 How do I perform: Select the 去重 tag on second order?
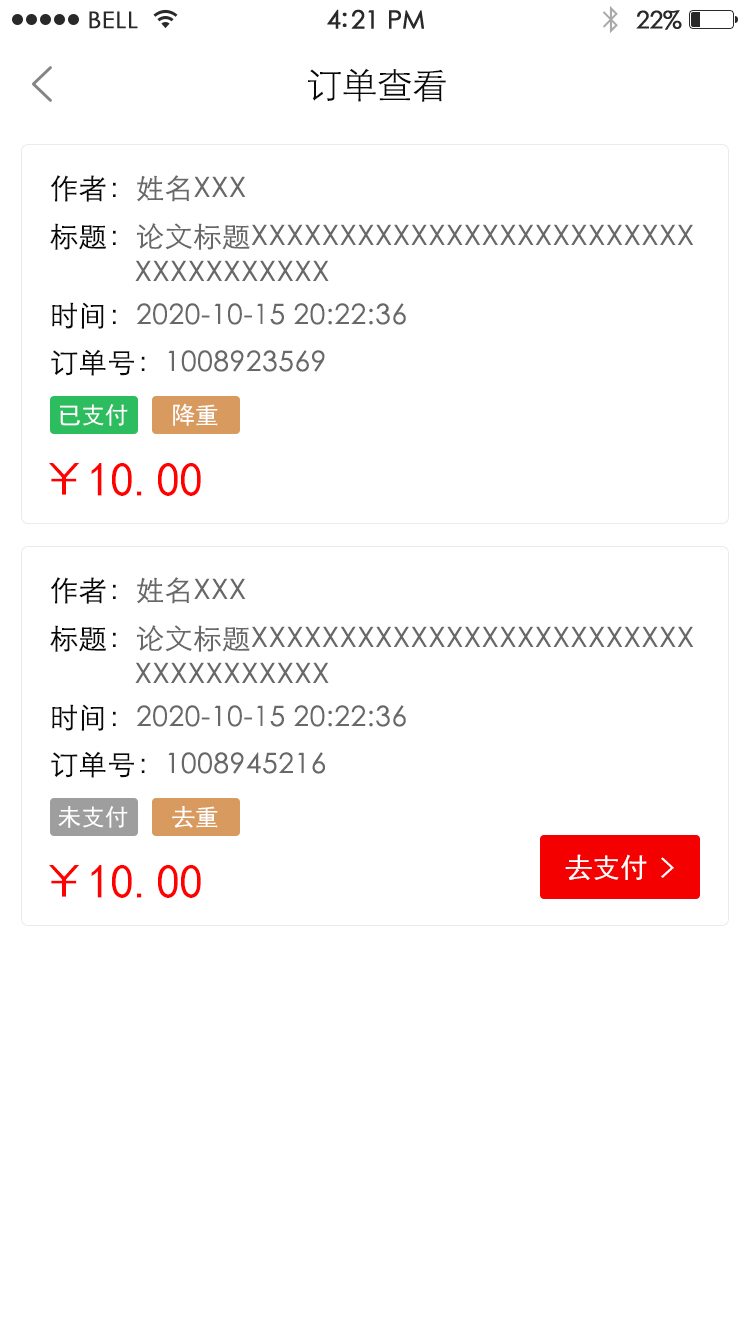pos(195,816)
